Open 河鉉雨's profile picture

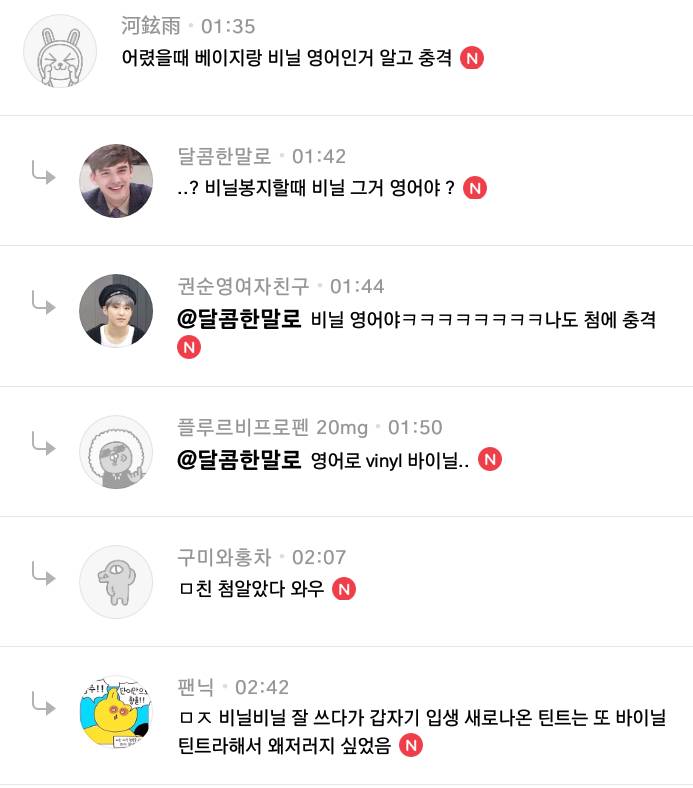tap(59, 51)
